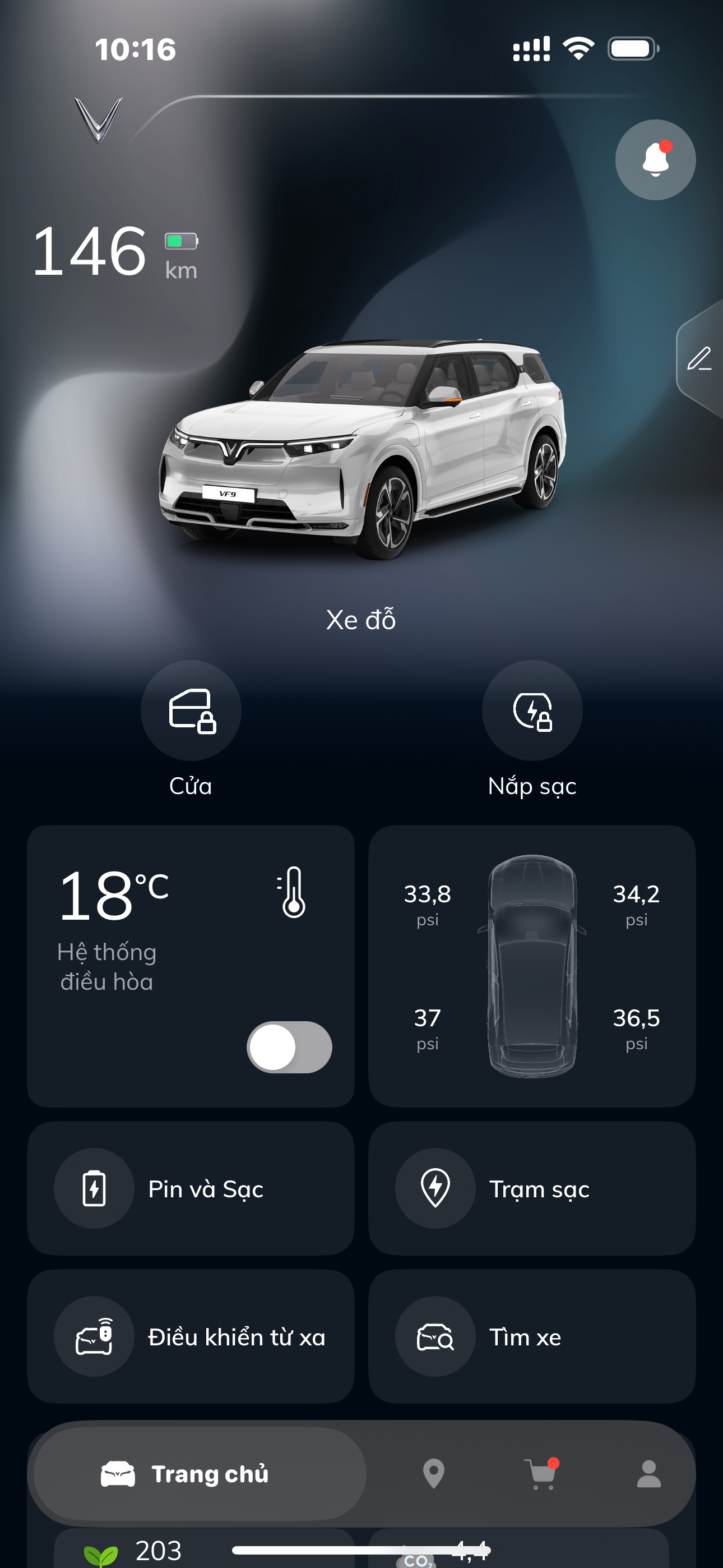Screen dimensions: 723x1568
Task: Switch to the profile tab
Action: click(x=649, y=1474)
